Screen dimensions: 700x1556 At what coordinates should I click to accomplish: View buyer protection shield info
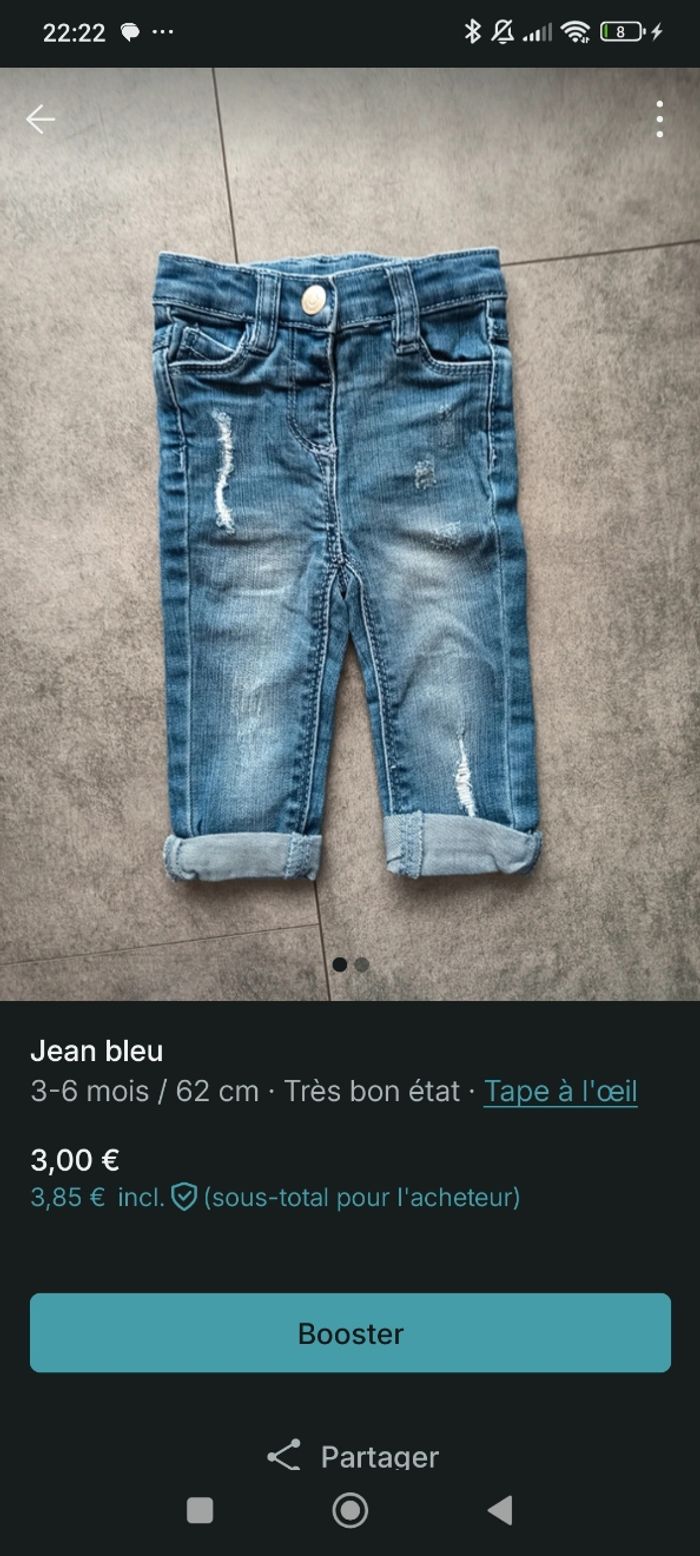[184, 1197]
